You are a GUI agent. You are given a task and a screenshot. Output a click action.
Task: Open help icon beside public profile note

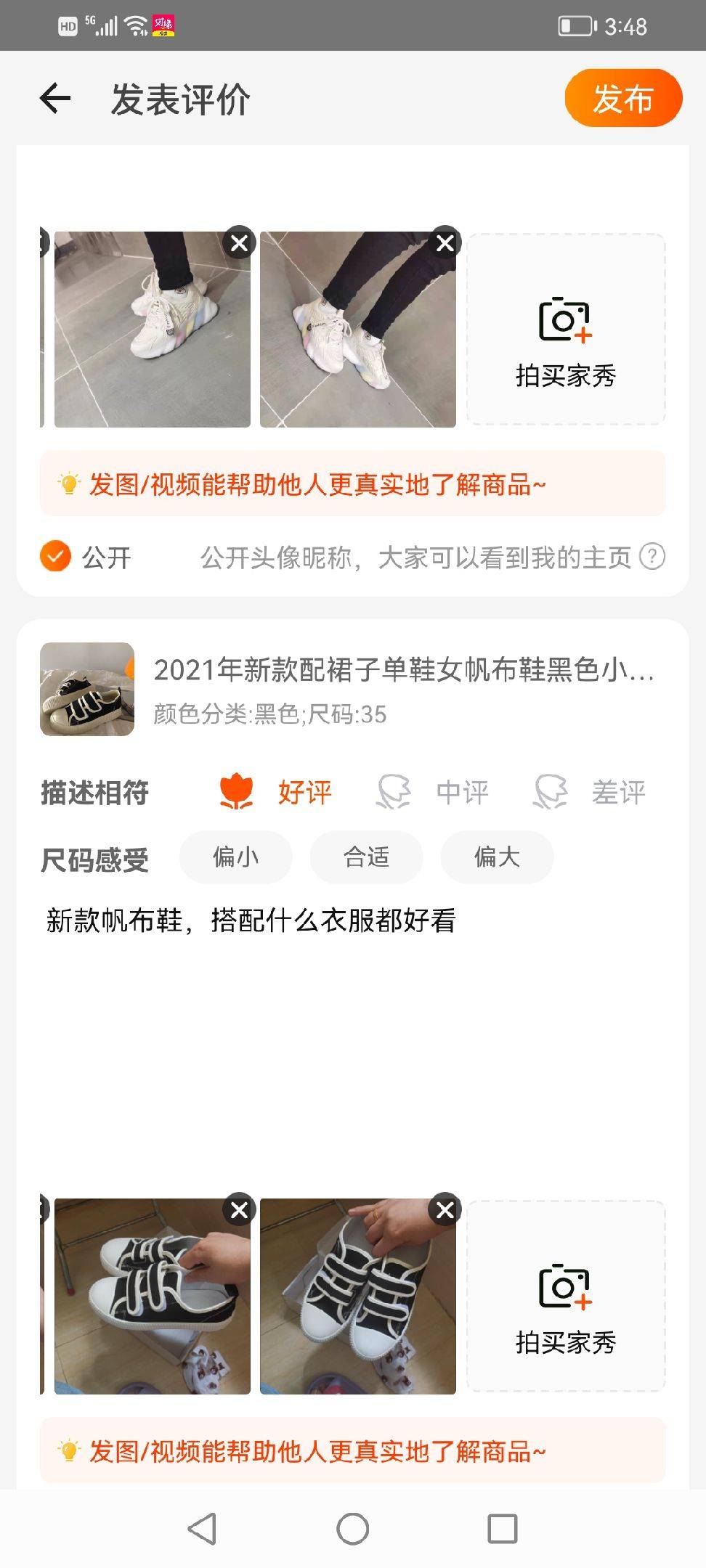[x=652, y=557]
